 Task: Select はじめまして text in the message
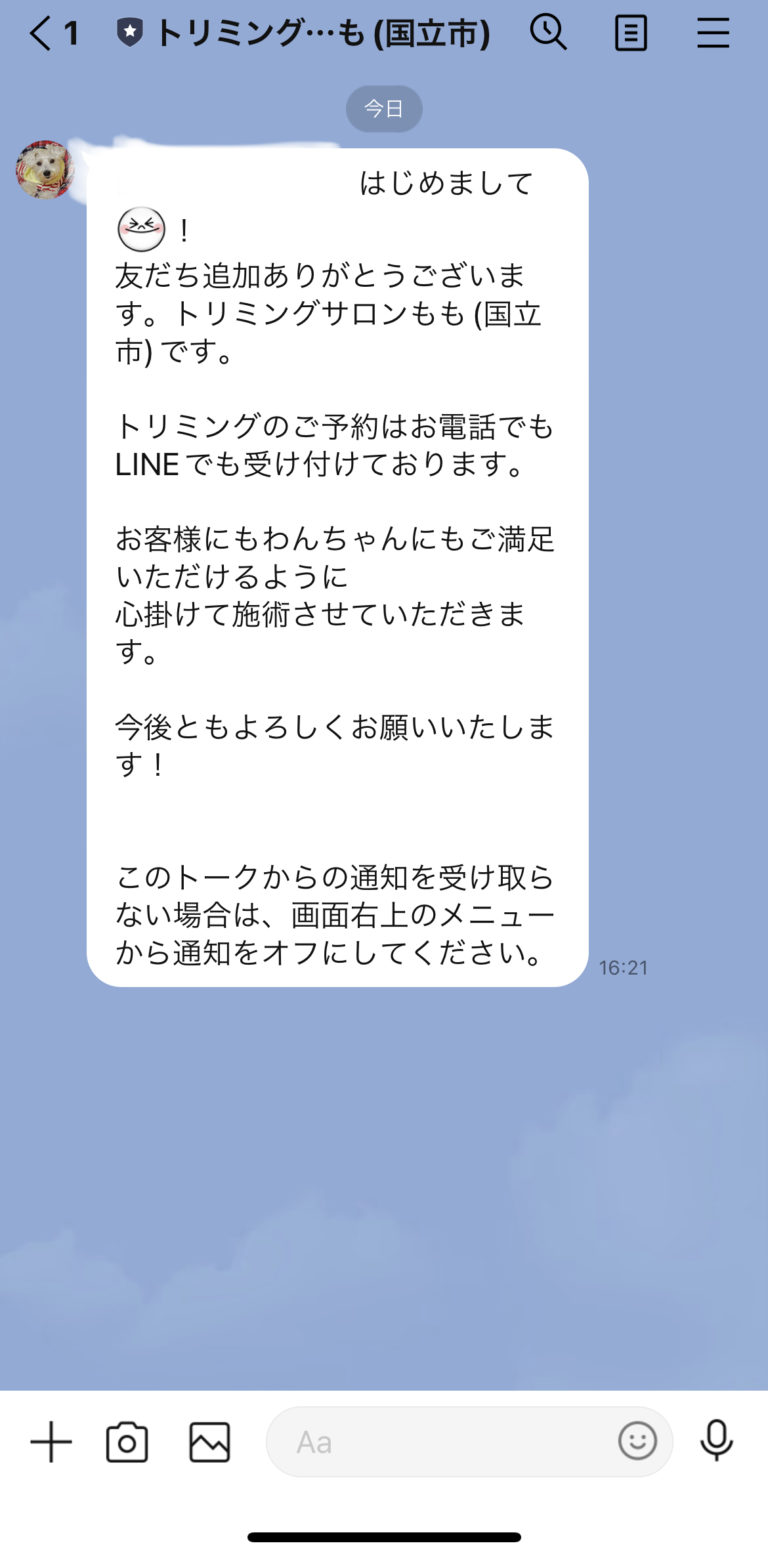pyautogui.click(x=445, y=183)
